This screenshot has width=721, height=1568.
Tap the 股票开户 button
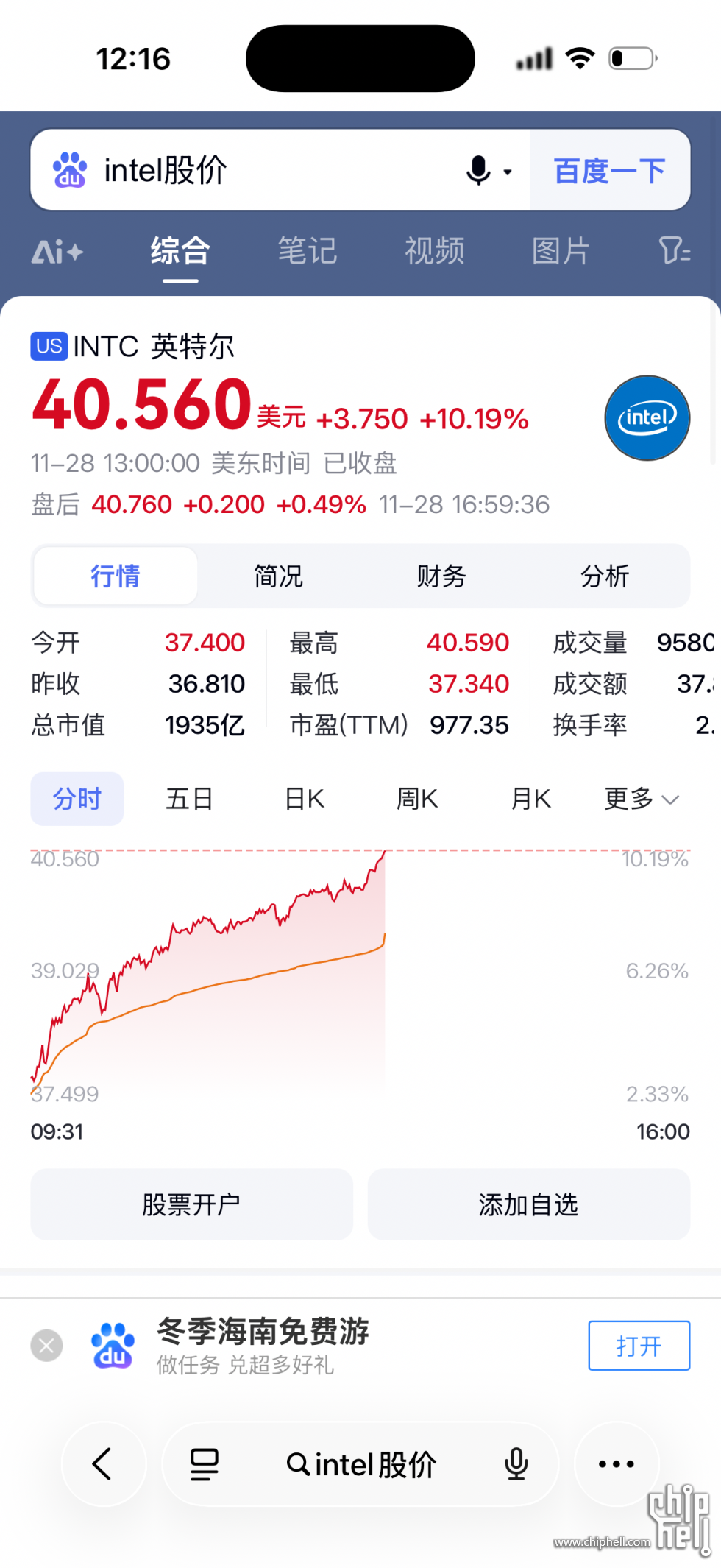coord(191,1205)
